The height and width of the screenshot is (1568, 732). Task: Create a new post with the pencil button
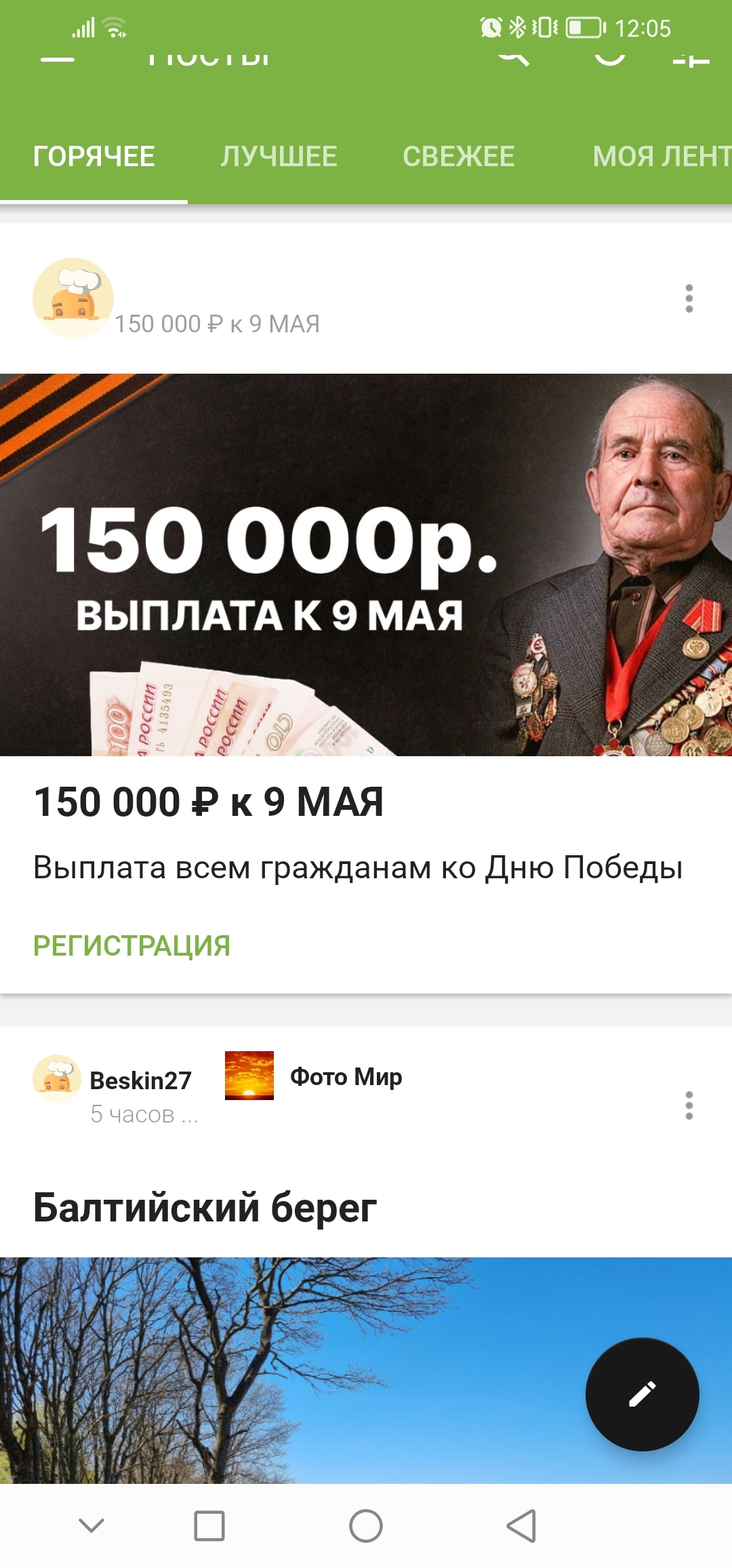coord(642,1394)
